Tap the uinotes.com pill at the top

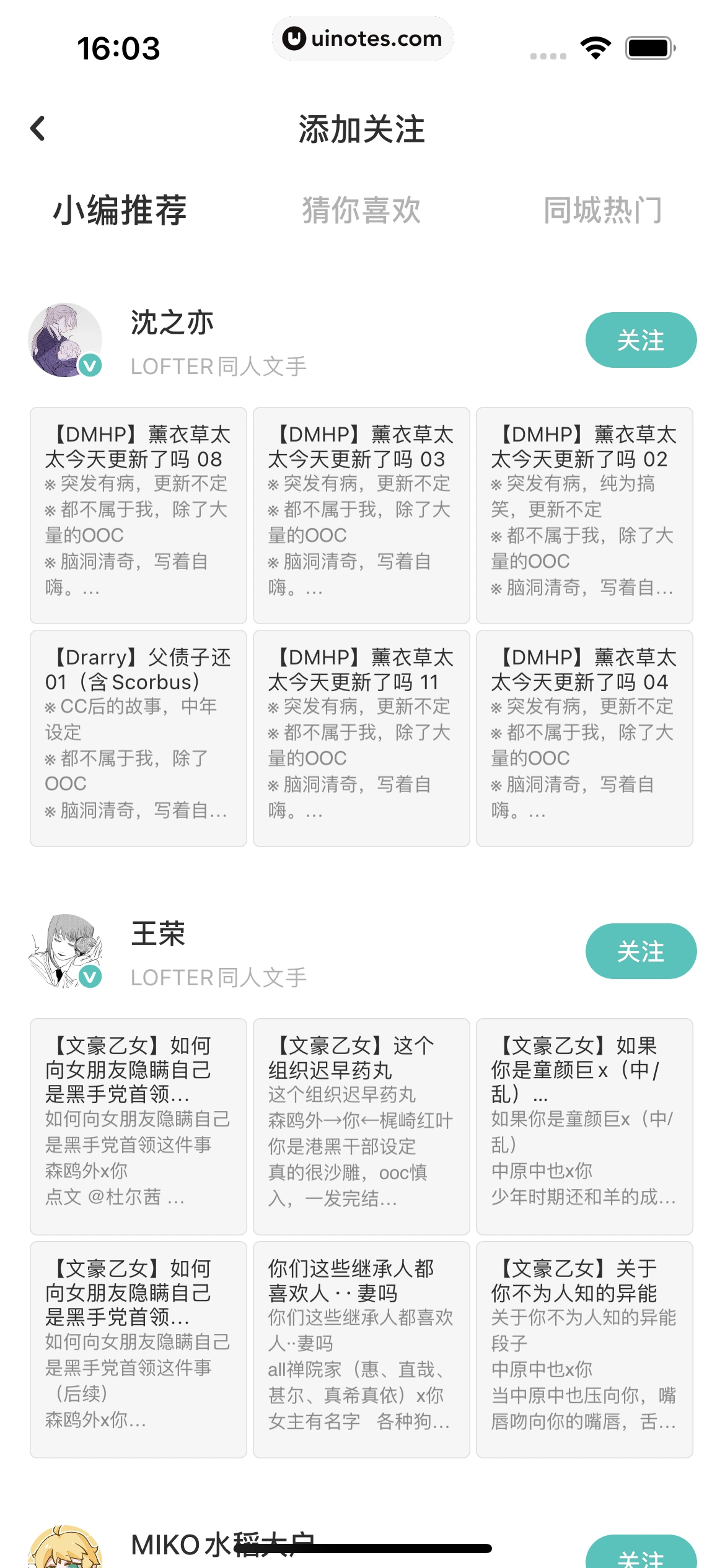[x=362, y=38]
